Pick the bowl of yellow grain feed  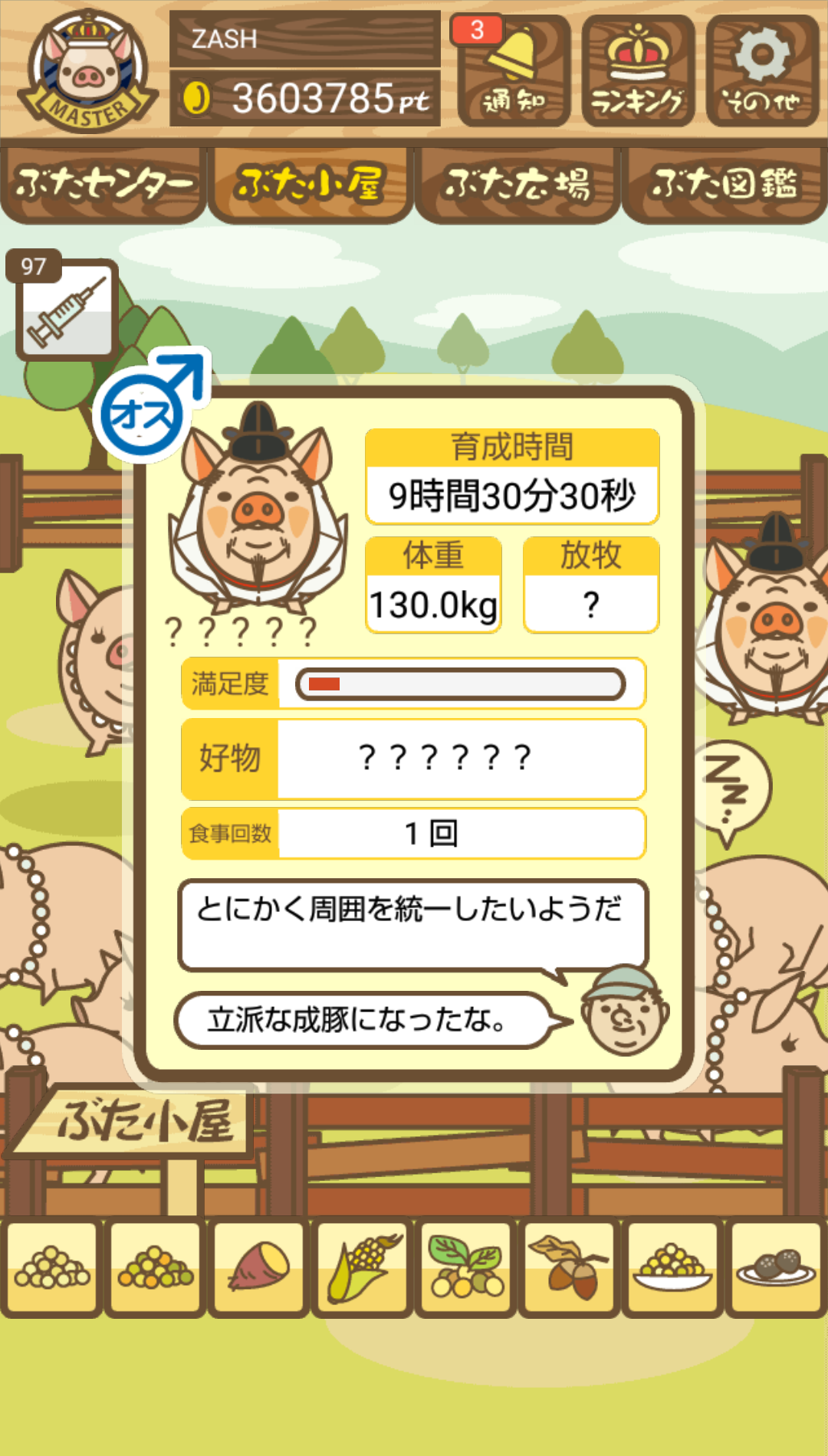pyautogui.click(x=673, y=1267)
